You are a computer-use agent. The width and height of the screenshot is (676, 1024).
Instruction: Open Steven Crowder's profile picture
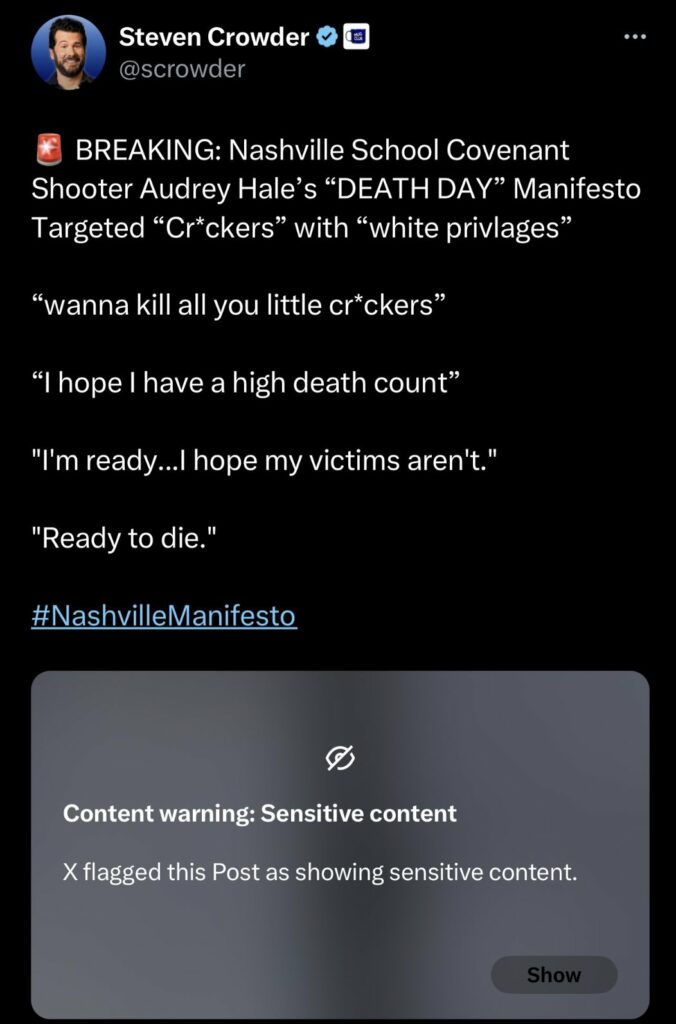[69, 51]
